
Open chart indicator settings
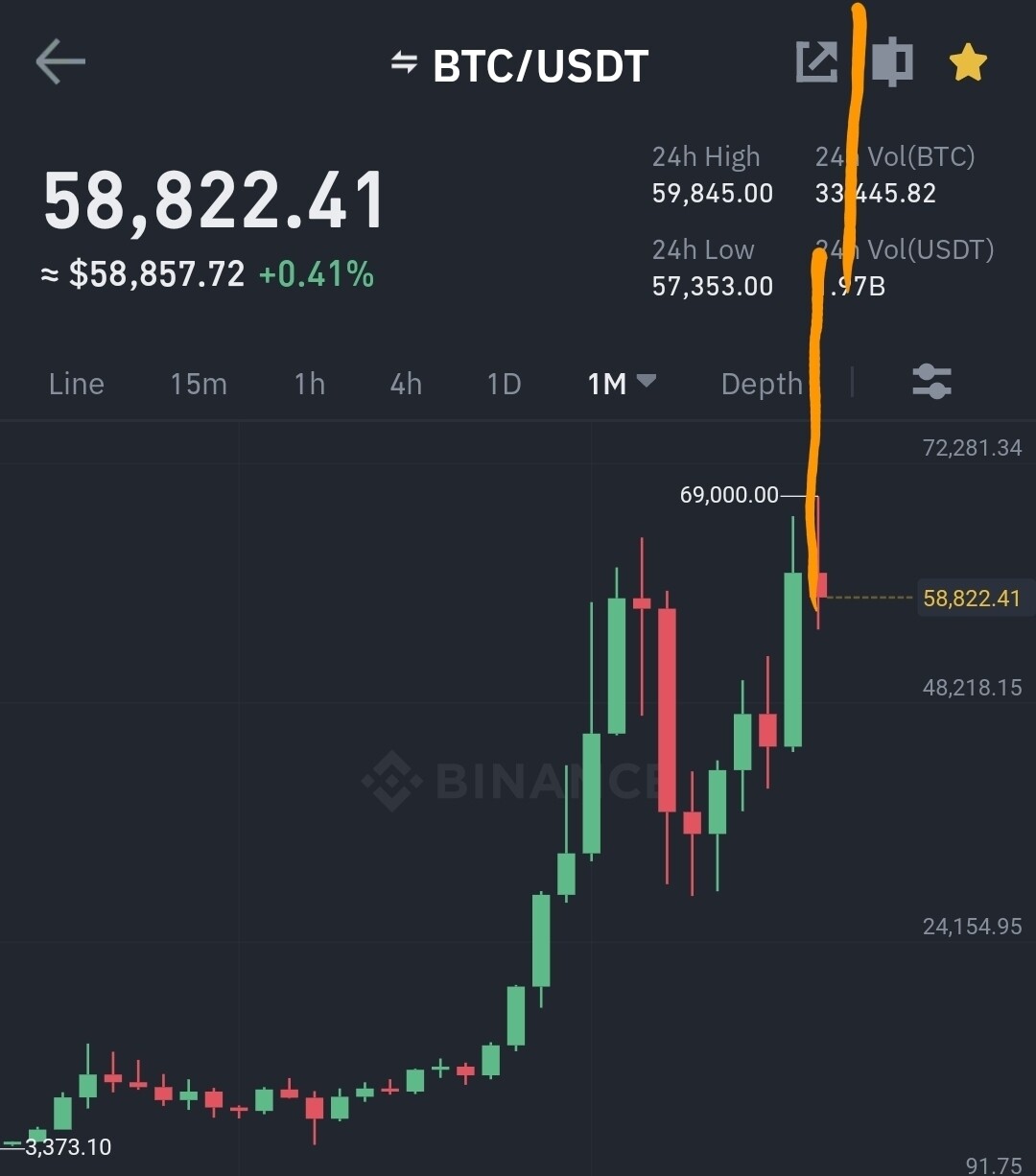point(931,382)
